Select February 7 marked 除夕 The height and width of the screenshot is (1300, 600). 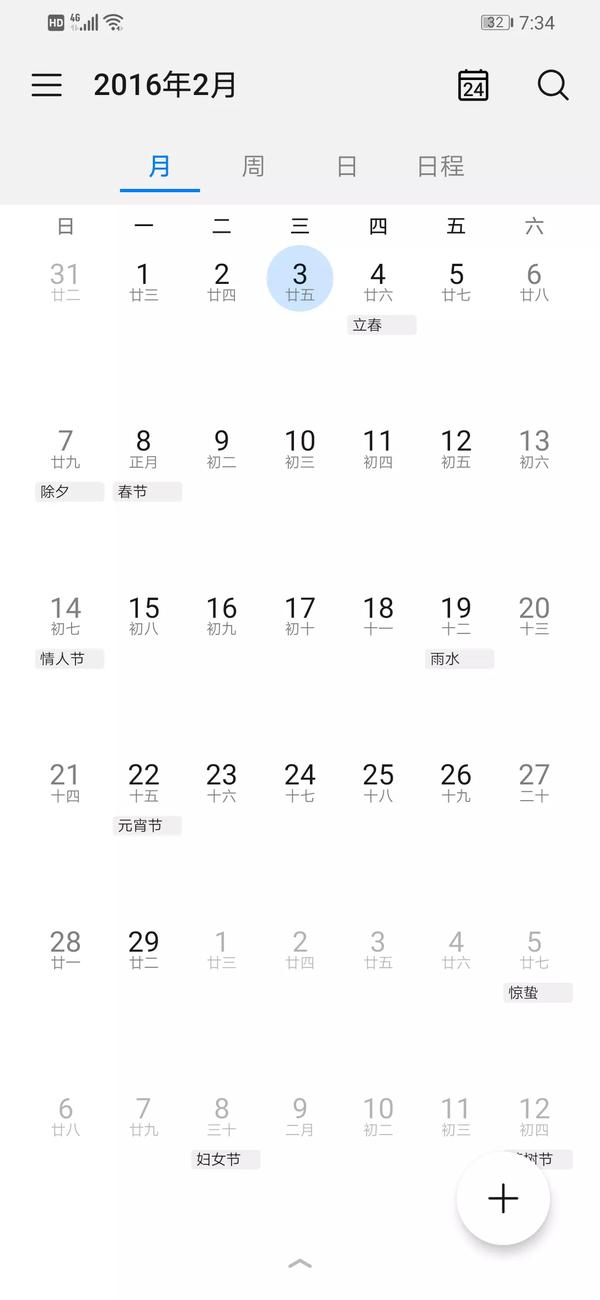tap(66, 449)
